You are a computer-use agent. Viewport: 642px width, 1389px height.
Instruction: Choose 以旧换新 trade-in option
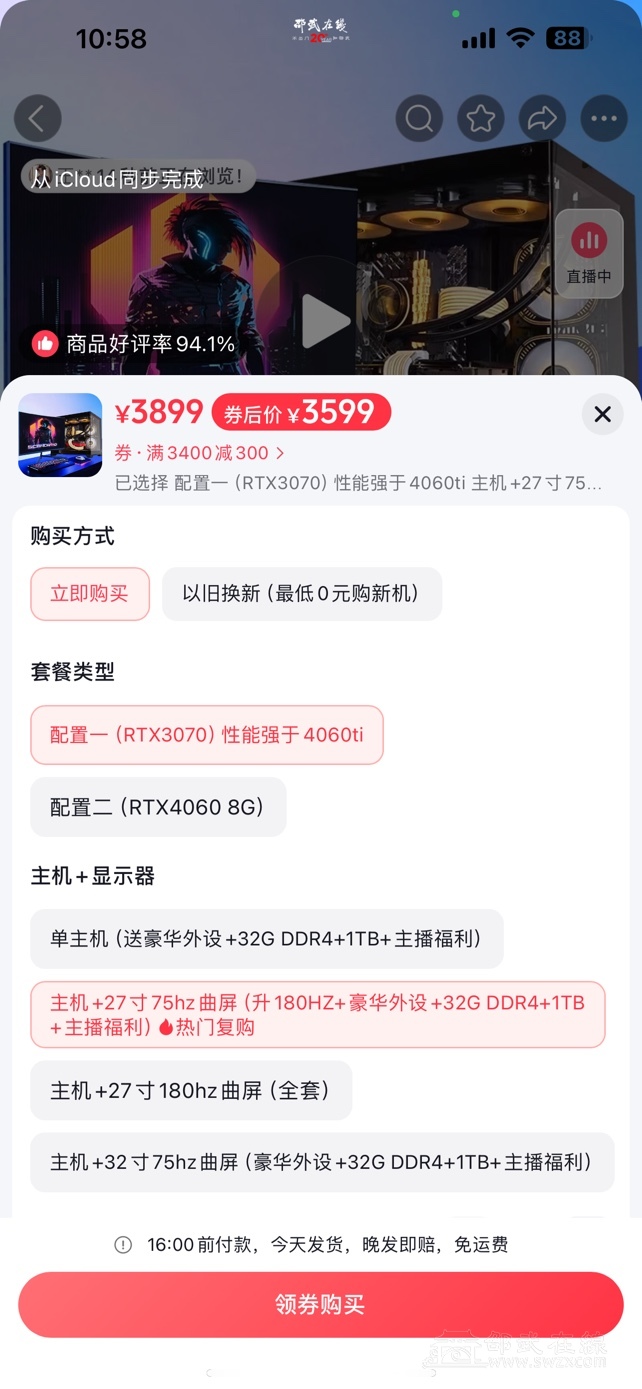[x=301, y=594]
